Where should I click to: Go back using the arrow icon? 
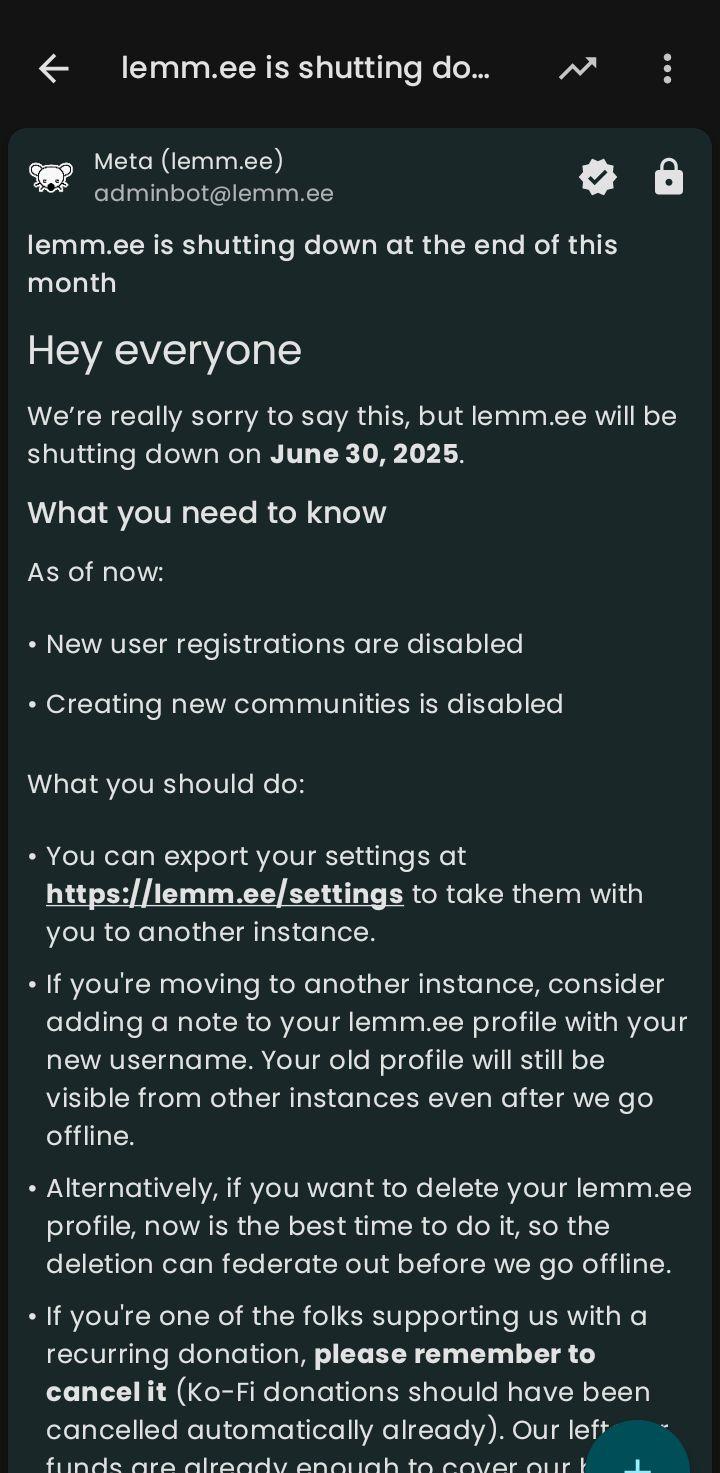[x=54, y=68]
